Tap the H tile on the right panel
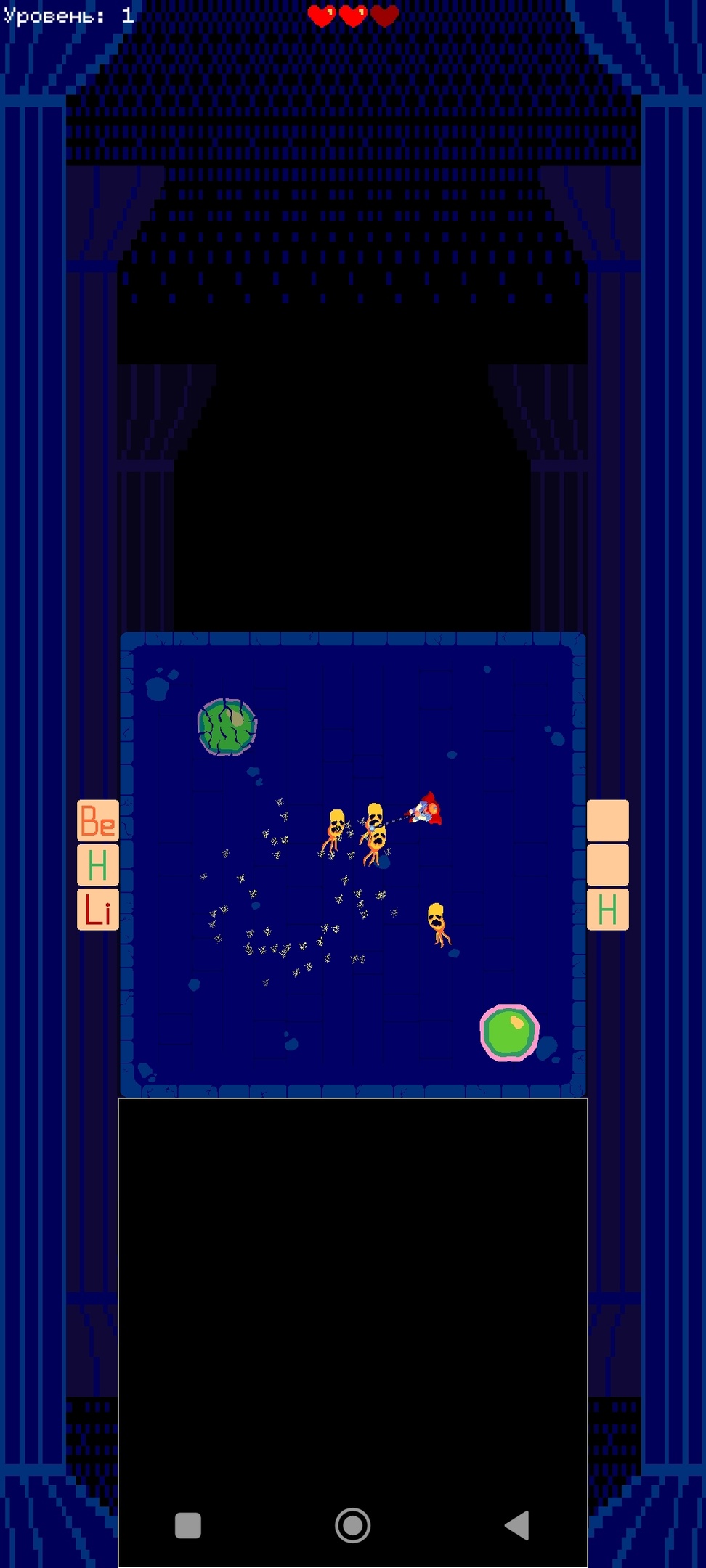The height and width of the screenshot is (1568, 706). click(607, 910)
